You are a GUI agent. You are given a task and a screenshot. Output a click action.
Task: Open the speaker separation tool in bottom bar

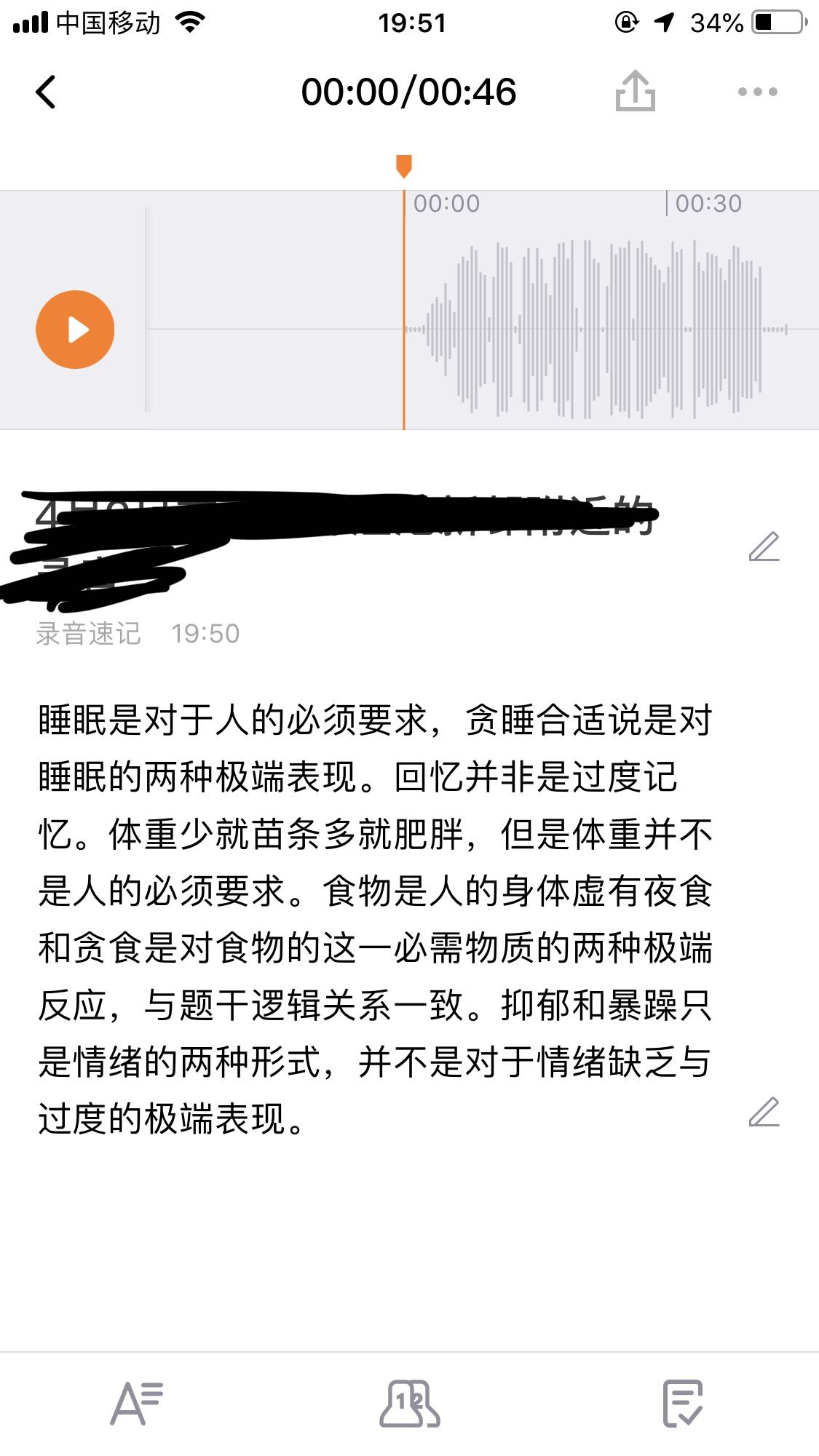(409, 1403)
